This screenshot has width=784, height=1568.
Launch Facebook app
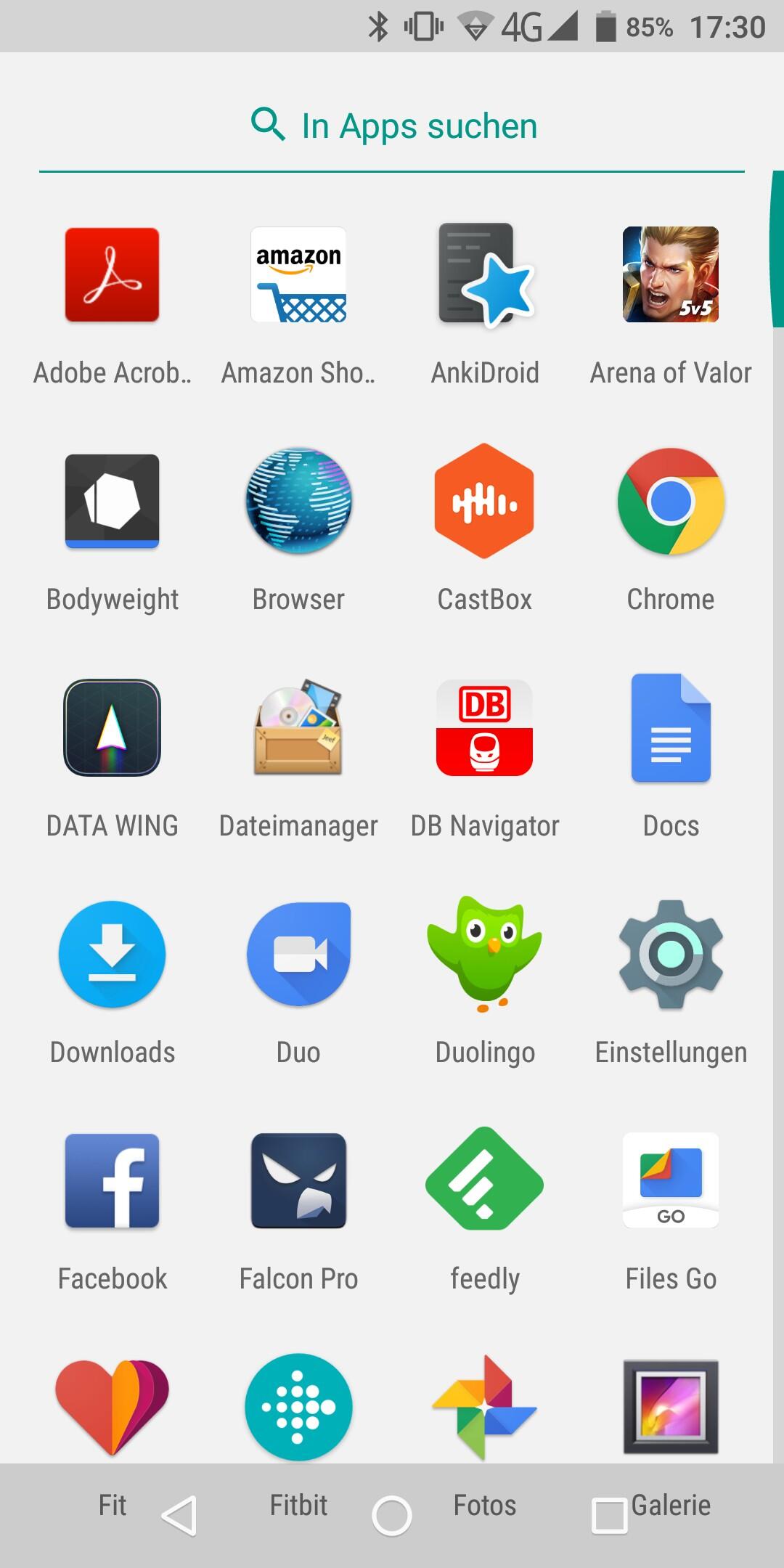(112, 1180)
